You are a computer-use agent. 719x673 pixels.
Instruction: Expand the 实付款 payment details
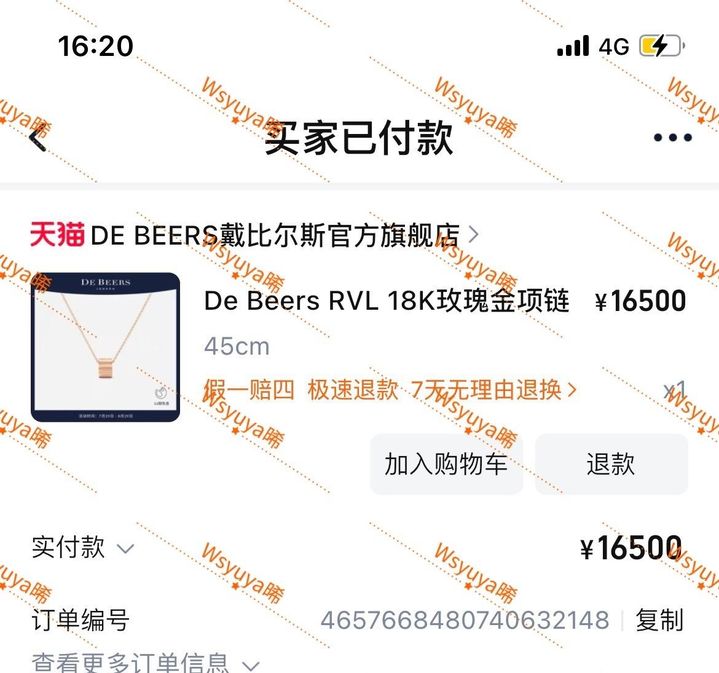pos(83,547)
